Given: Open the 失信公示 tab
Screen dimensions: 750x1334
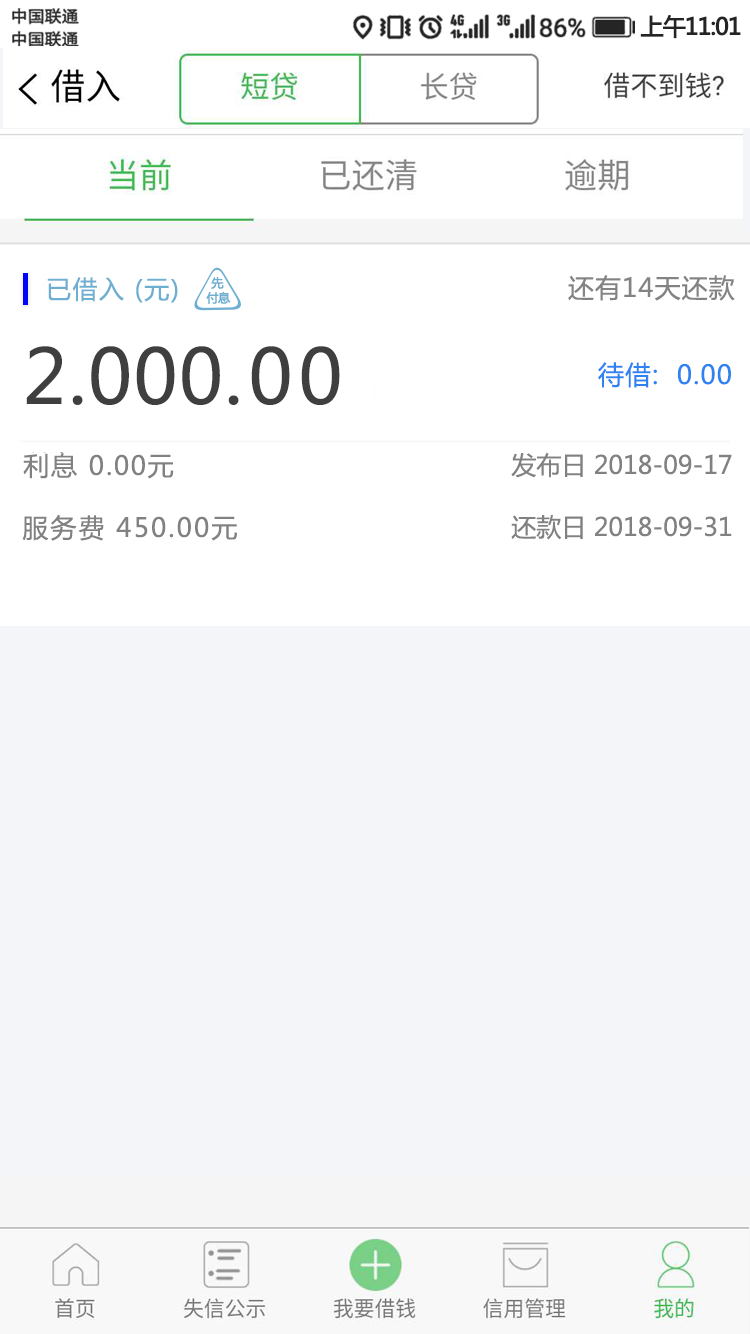Looking at the screenshot, I should 225,1281.
